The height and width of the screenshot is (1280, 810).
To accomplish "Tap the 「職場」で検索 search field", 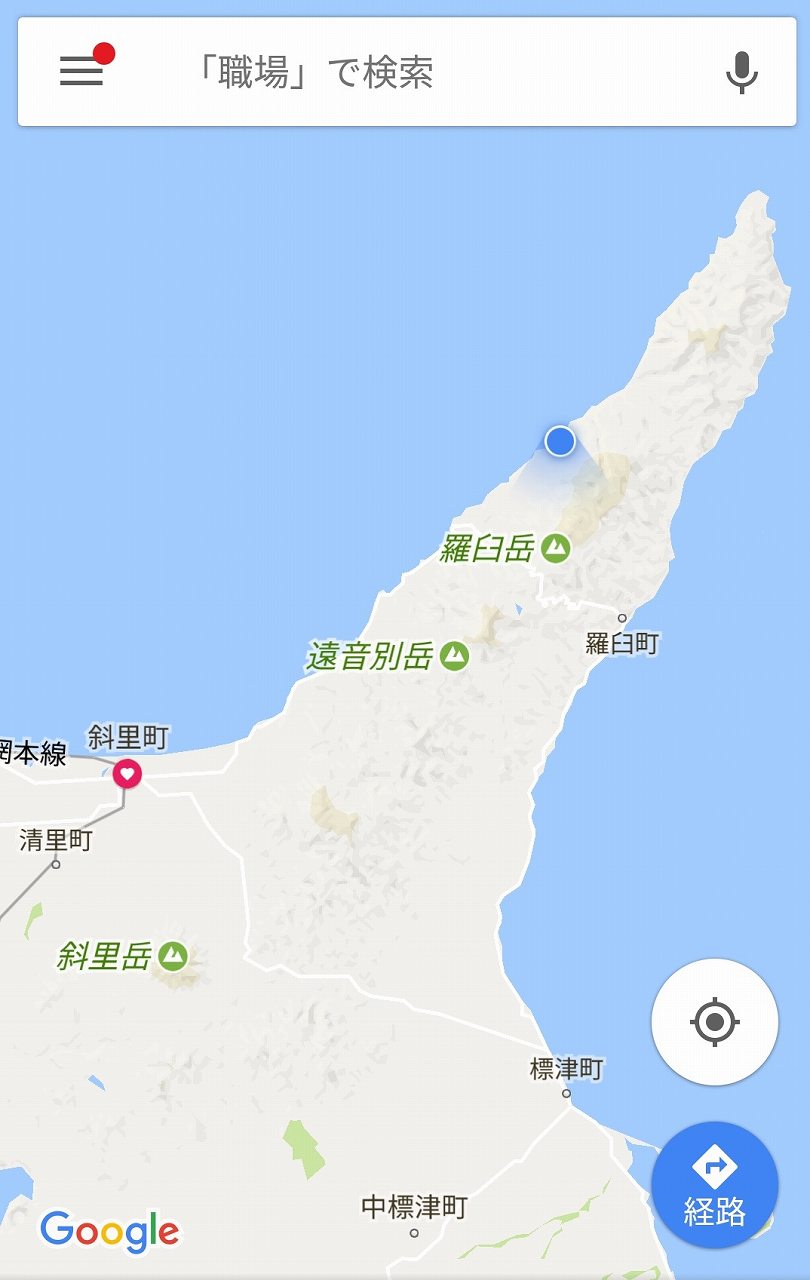I will coord(400,72).
